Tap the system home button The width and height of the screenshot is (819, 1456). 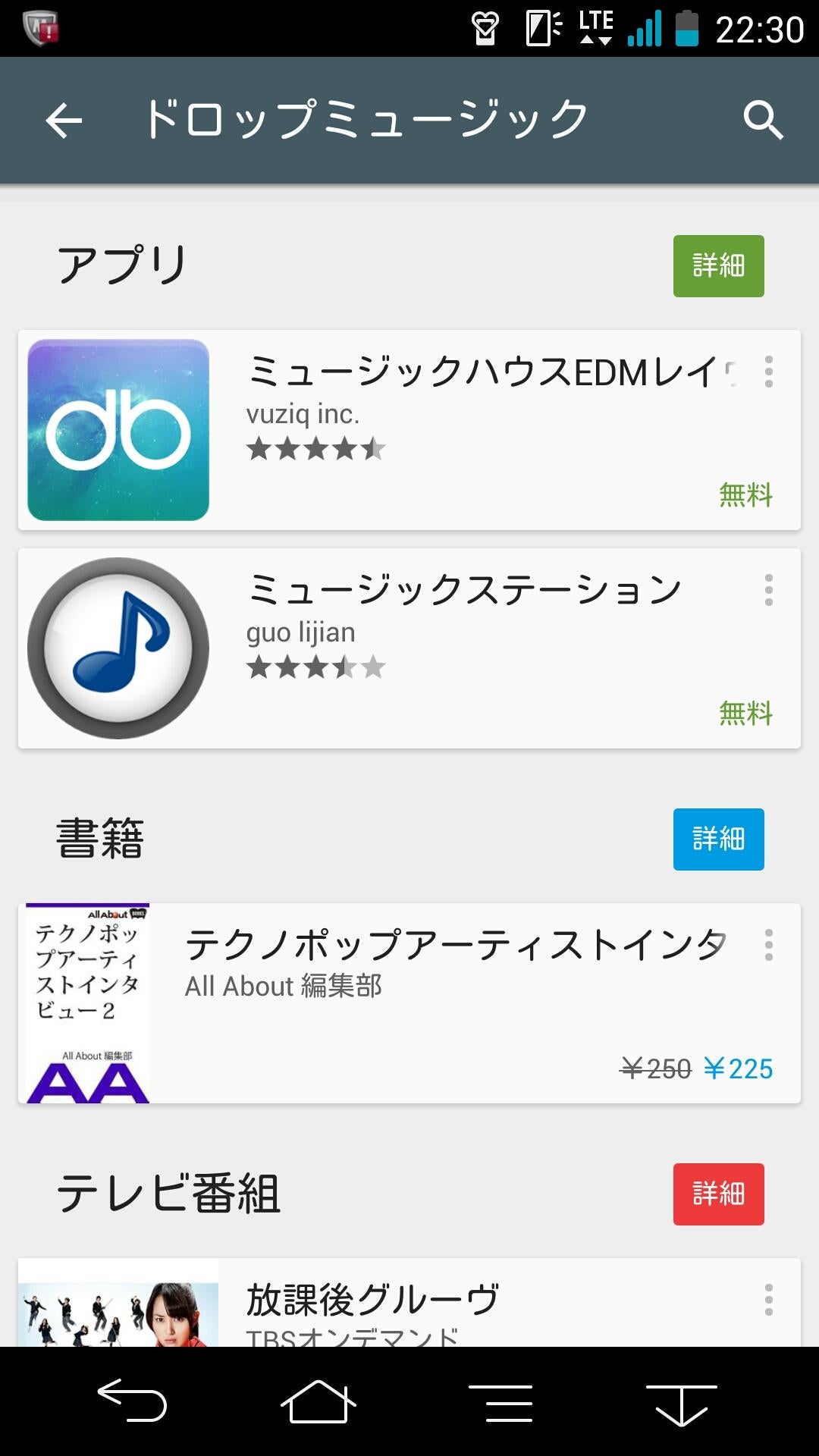[318, 1401]
